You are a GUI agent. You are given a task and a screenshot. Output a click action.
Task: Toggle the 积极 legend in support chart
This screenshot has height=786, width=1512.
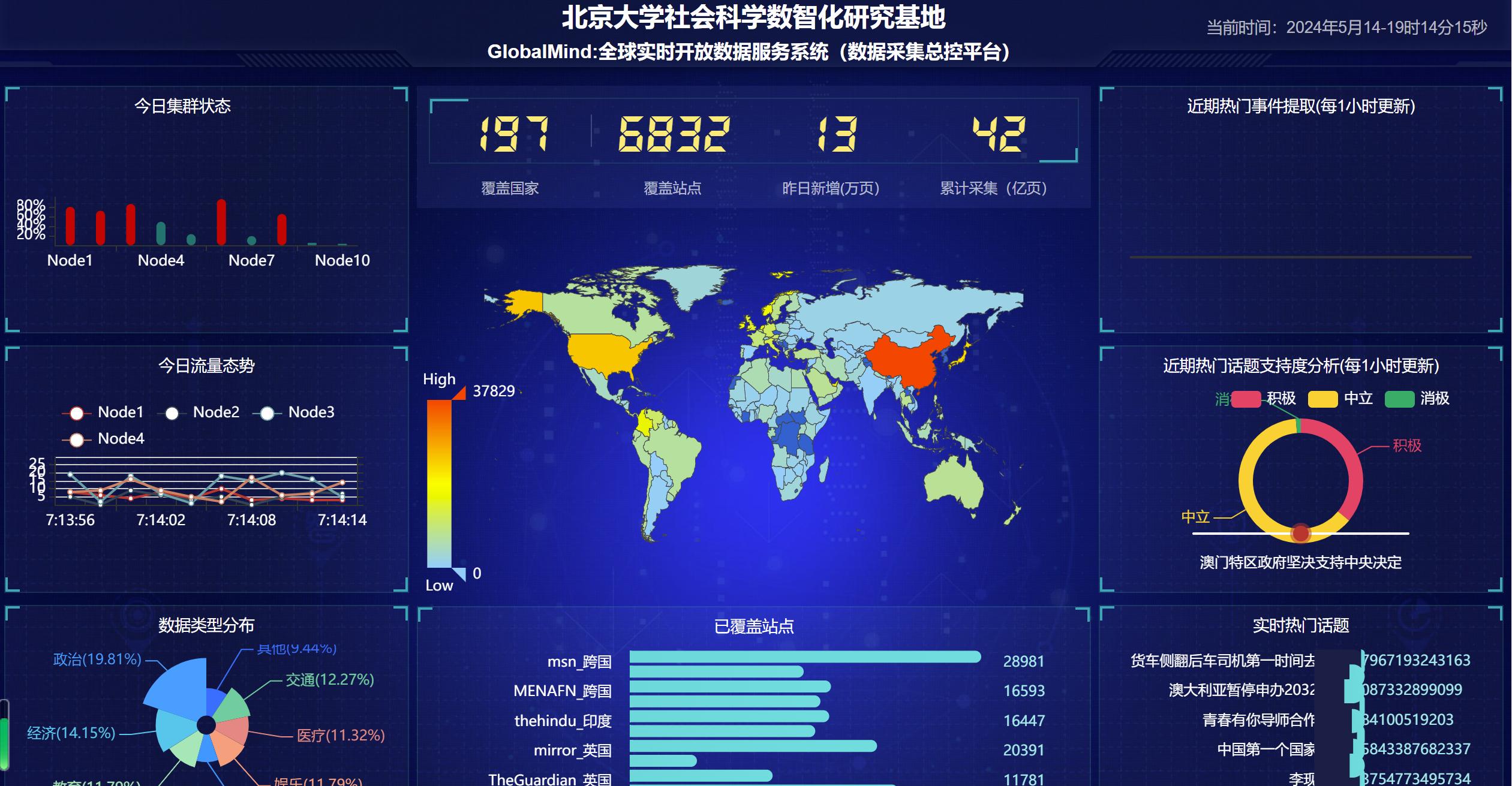pos(1263,399)
